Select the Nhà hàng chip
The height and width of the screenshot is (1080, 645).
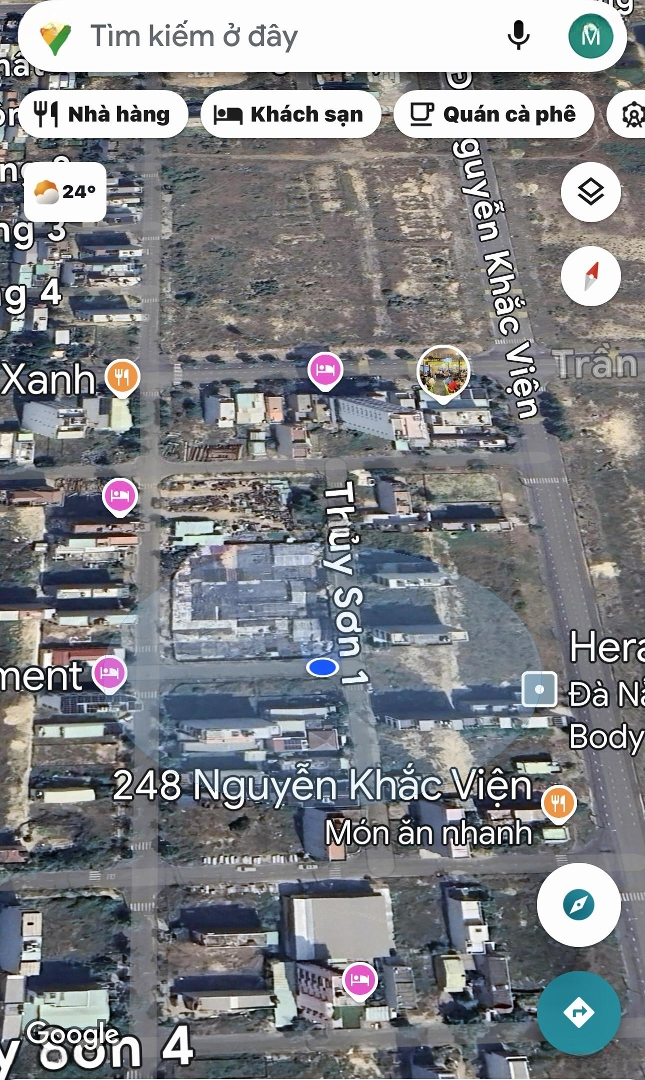pyautogui.click(x=103, y=114)
